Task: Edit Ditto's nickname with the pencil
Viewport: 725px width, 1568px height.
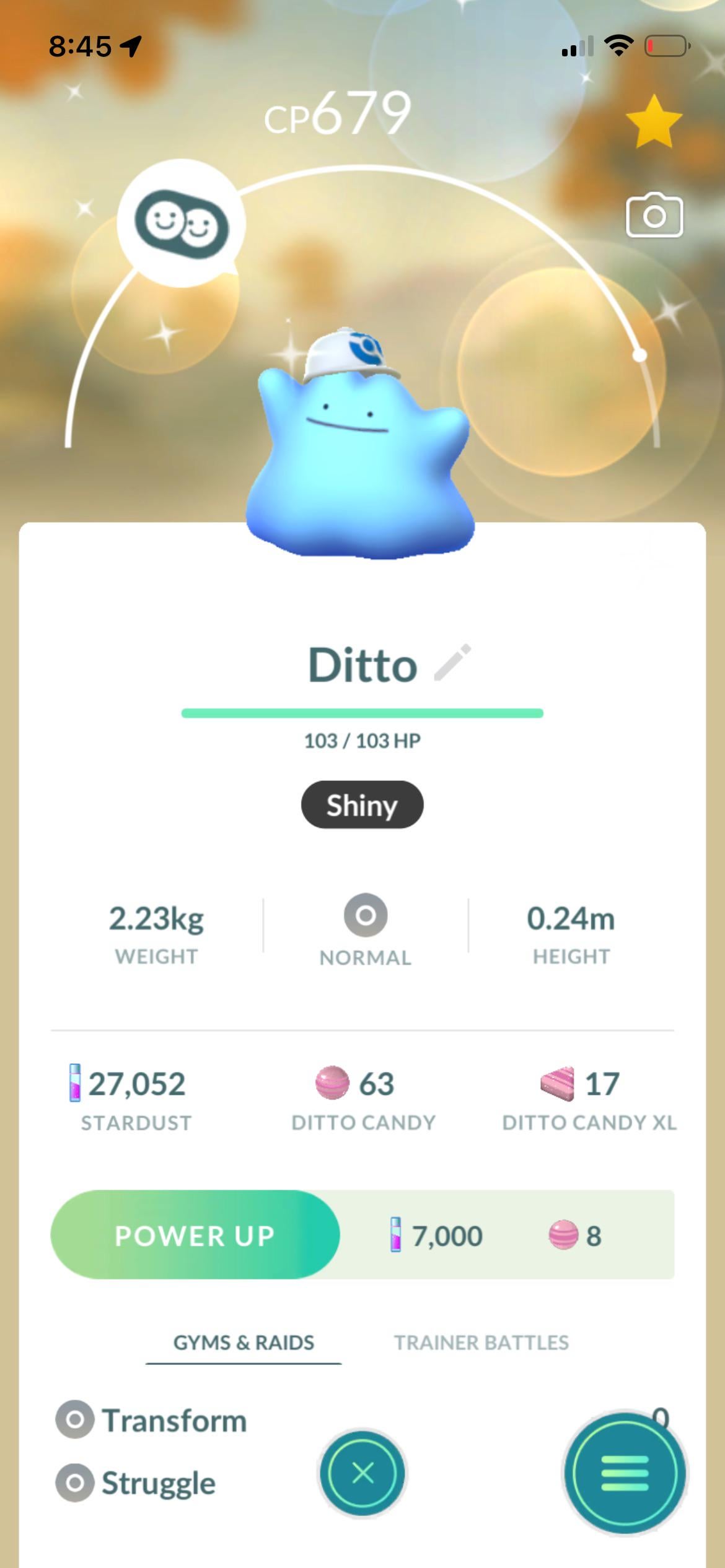Action: point(453,663)
